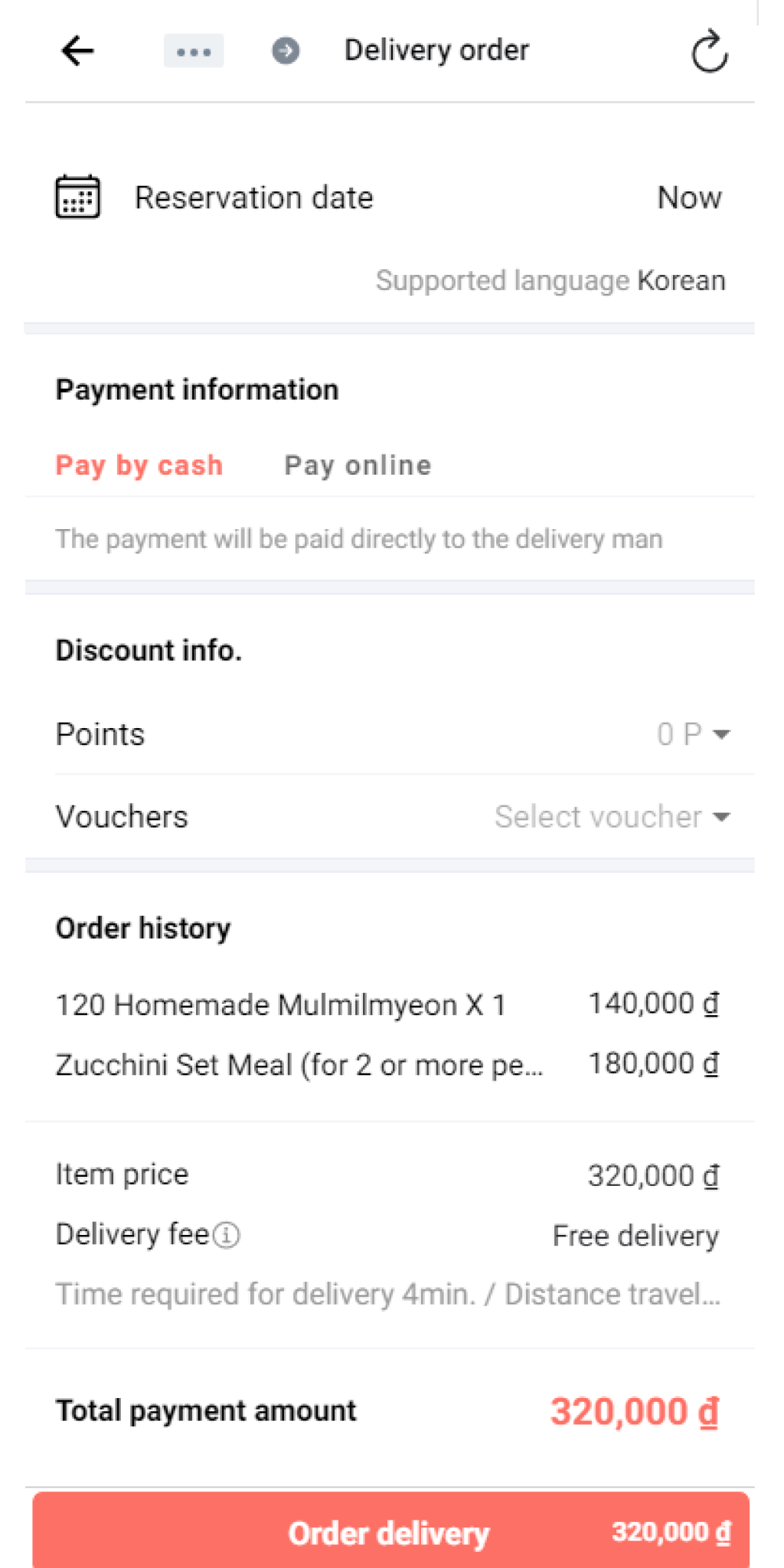Click the back arrow to return
Screen dimensions: 784x1568
pyautogui.click(x=76, y=51)
